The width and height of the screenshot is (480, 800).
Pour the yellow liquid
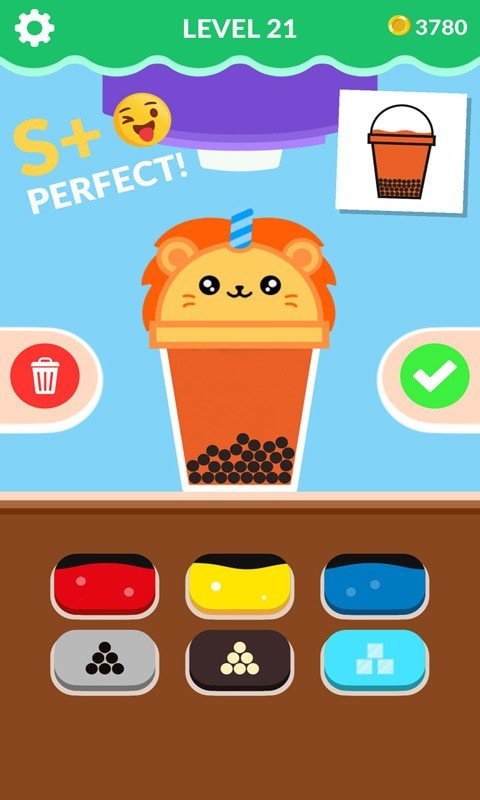coord(240,585)
